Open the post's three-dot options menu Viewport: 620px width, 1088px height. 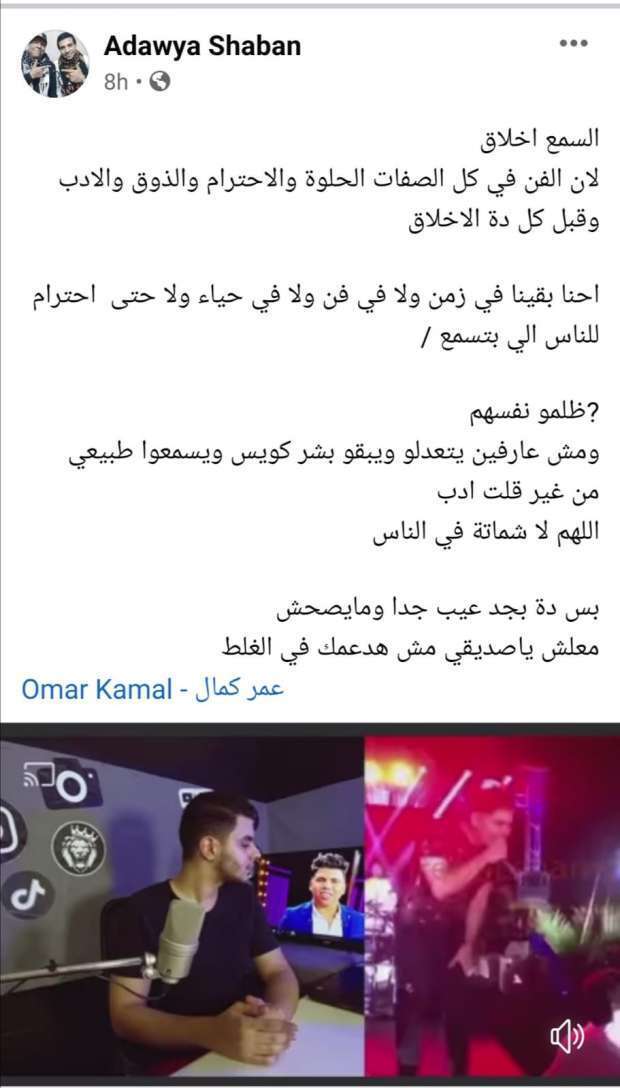tap(574, 44)
